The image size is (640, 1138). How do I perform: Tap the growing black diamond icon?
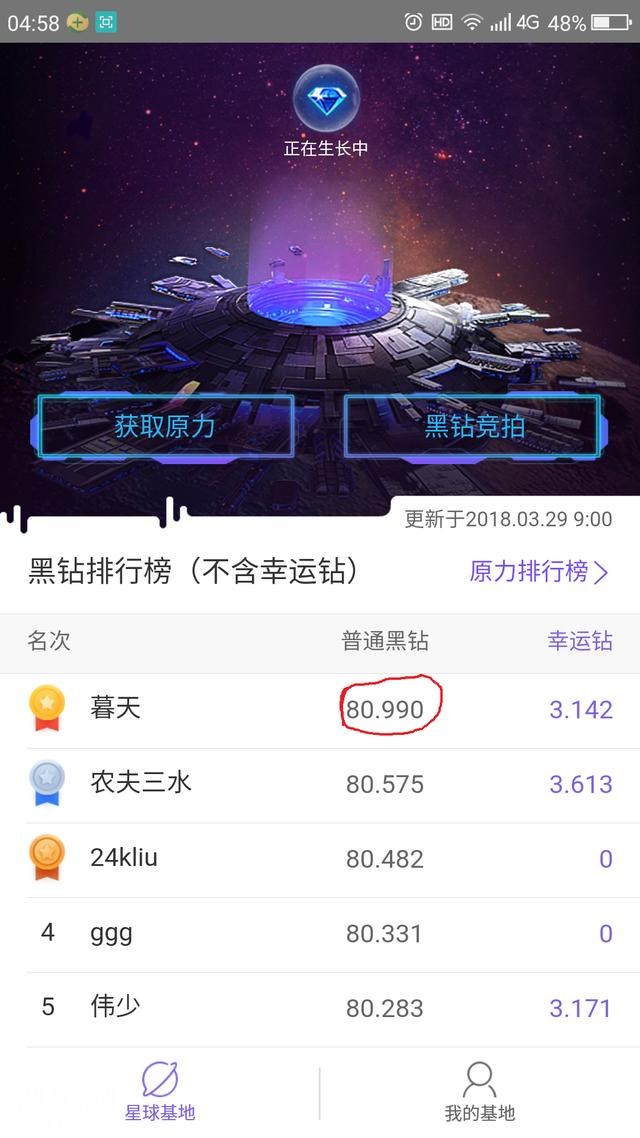point(326,101)
